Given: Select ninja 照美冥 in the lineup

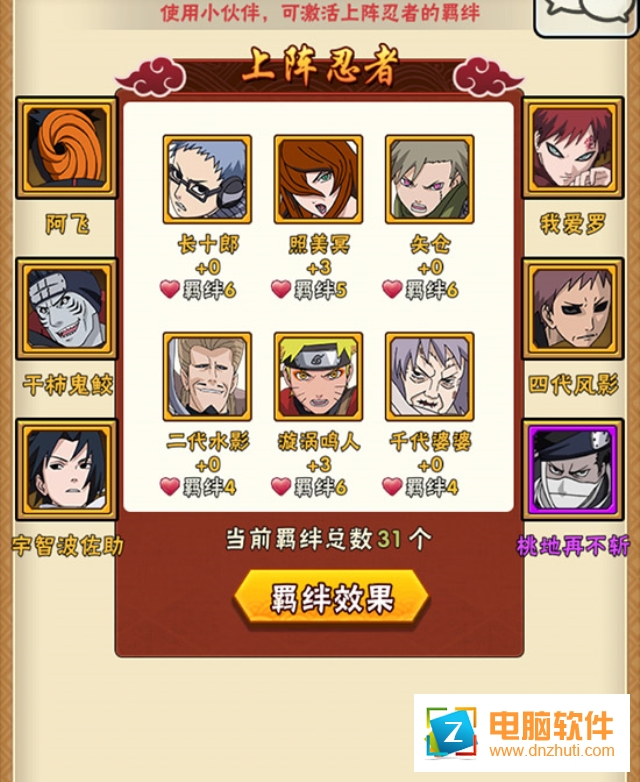Looking at the screenshot, I should (318, 179).
